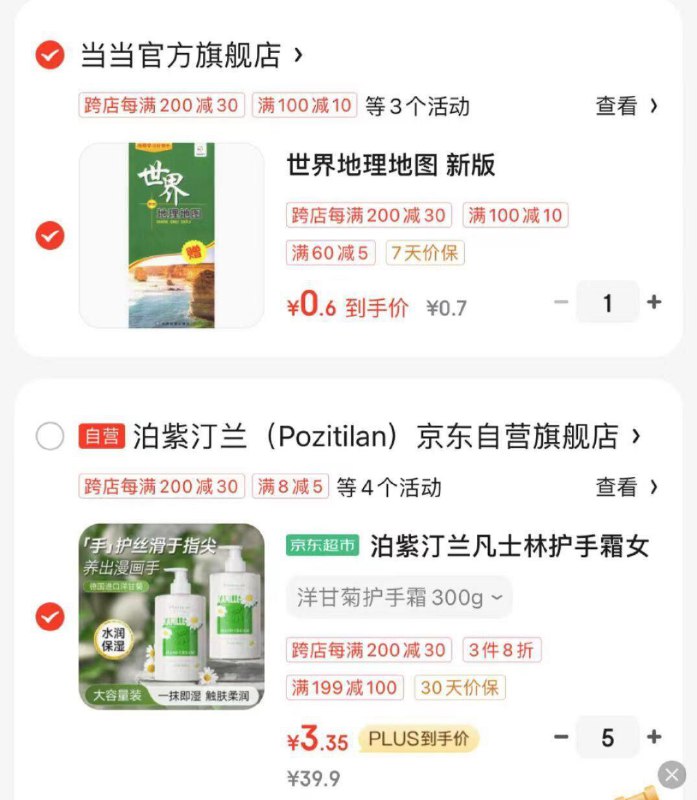
Task: Increase hand cream quantity
Action: pos(654,737)
